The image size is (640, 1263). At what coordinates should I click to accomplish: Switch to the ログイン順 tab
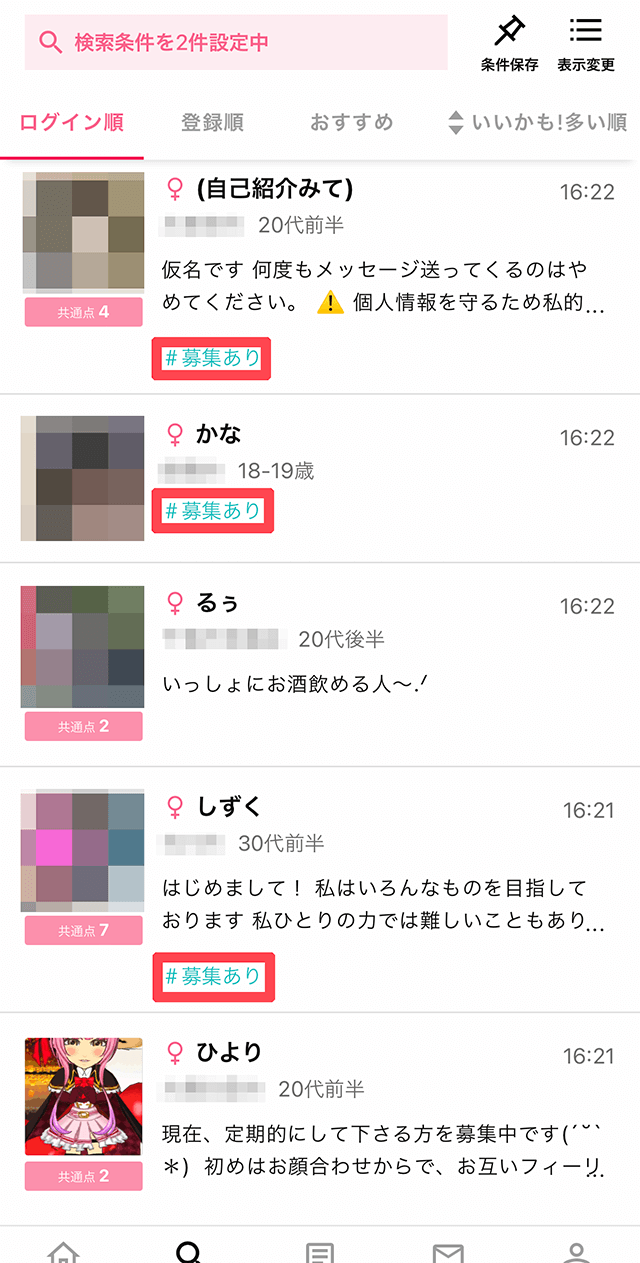(72, 123)
